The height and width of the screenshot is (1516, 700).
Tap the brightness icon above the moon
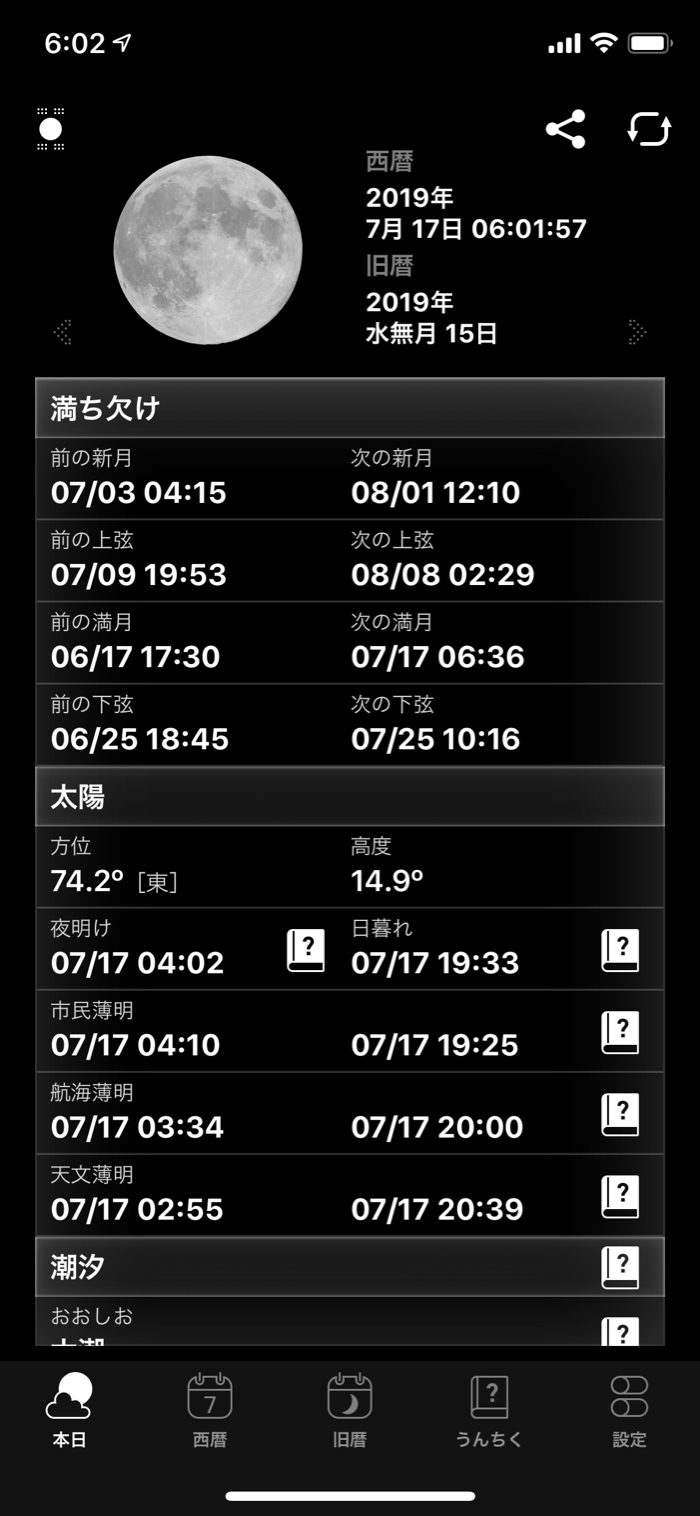(x=51, y=130)
